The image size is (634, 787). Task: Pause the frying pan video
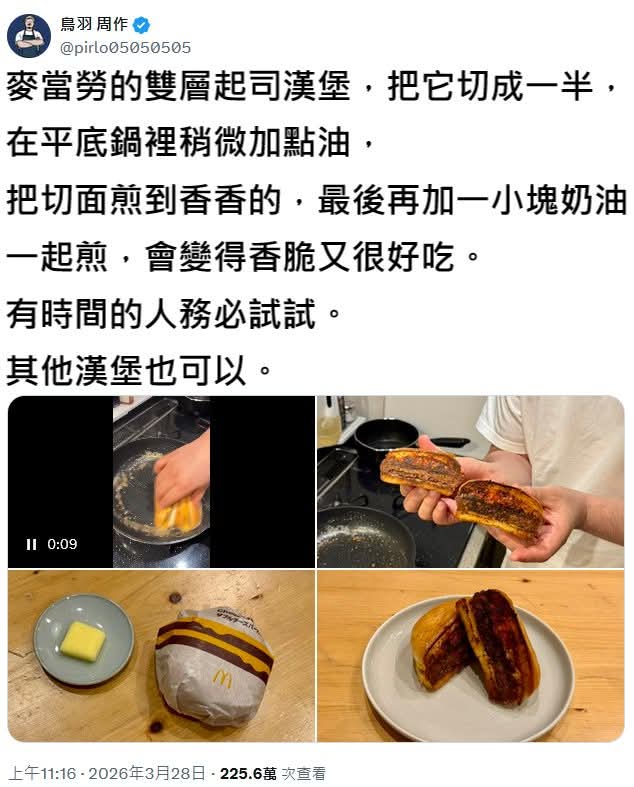pyautogui.click(x=31, y=544)
